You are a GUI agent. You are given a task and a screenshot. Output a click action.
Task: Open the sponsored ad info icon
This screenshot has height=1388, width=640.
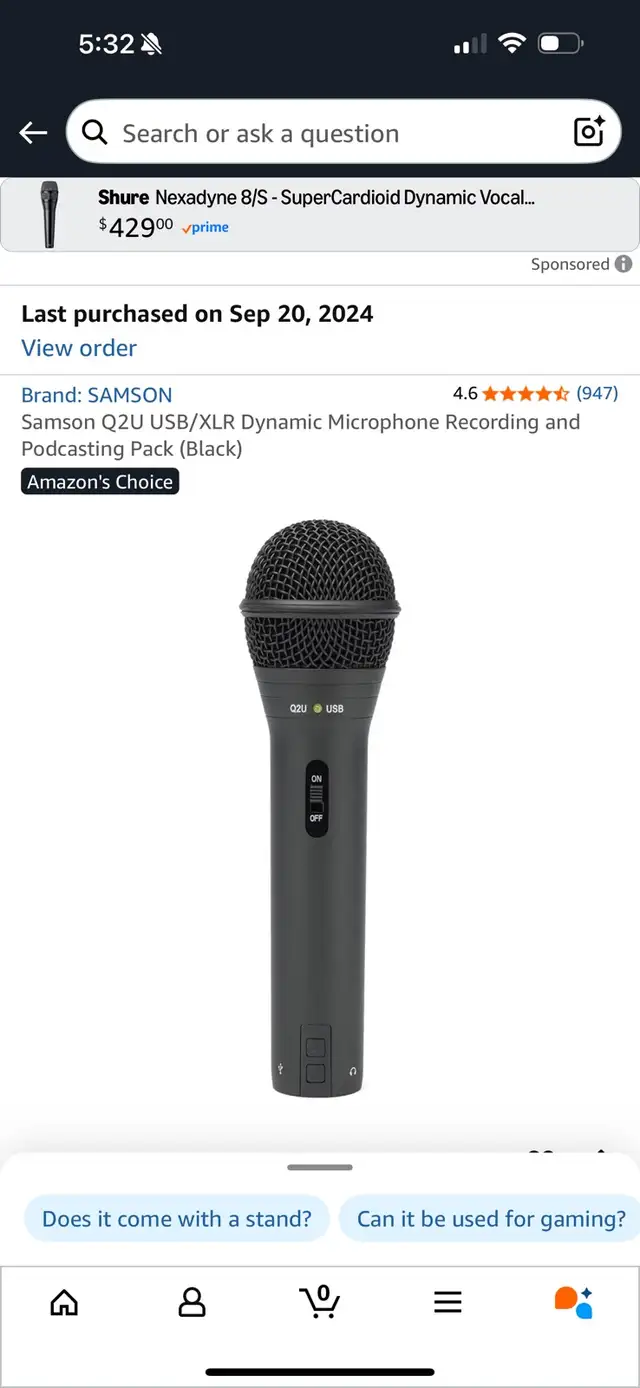623,264
